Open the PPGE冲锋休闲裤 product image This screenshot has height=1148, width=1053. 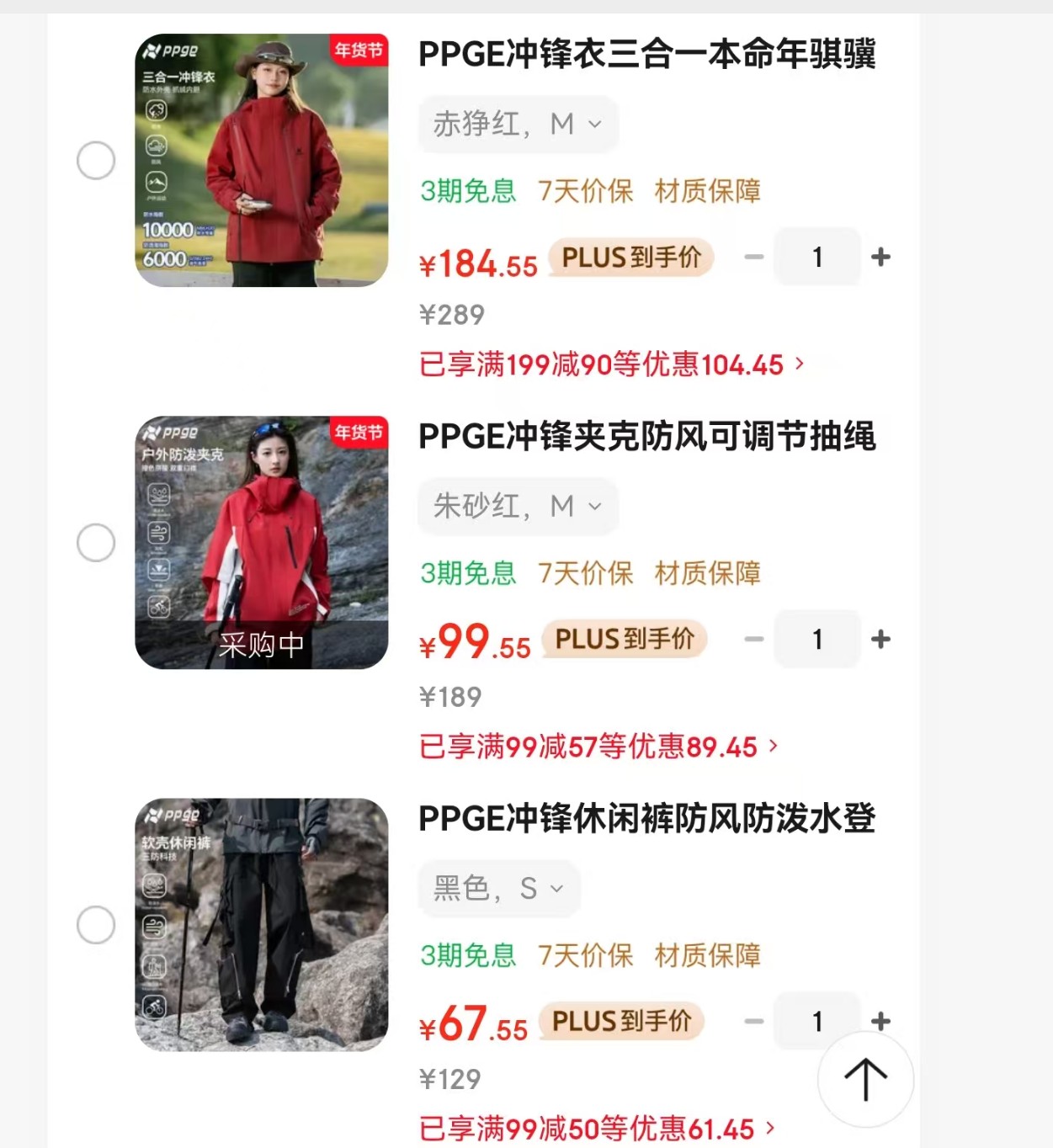point(261,925)
